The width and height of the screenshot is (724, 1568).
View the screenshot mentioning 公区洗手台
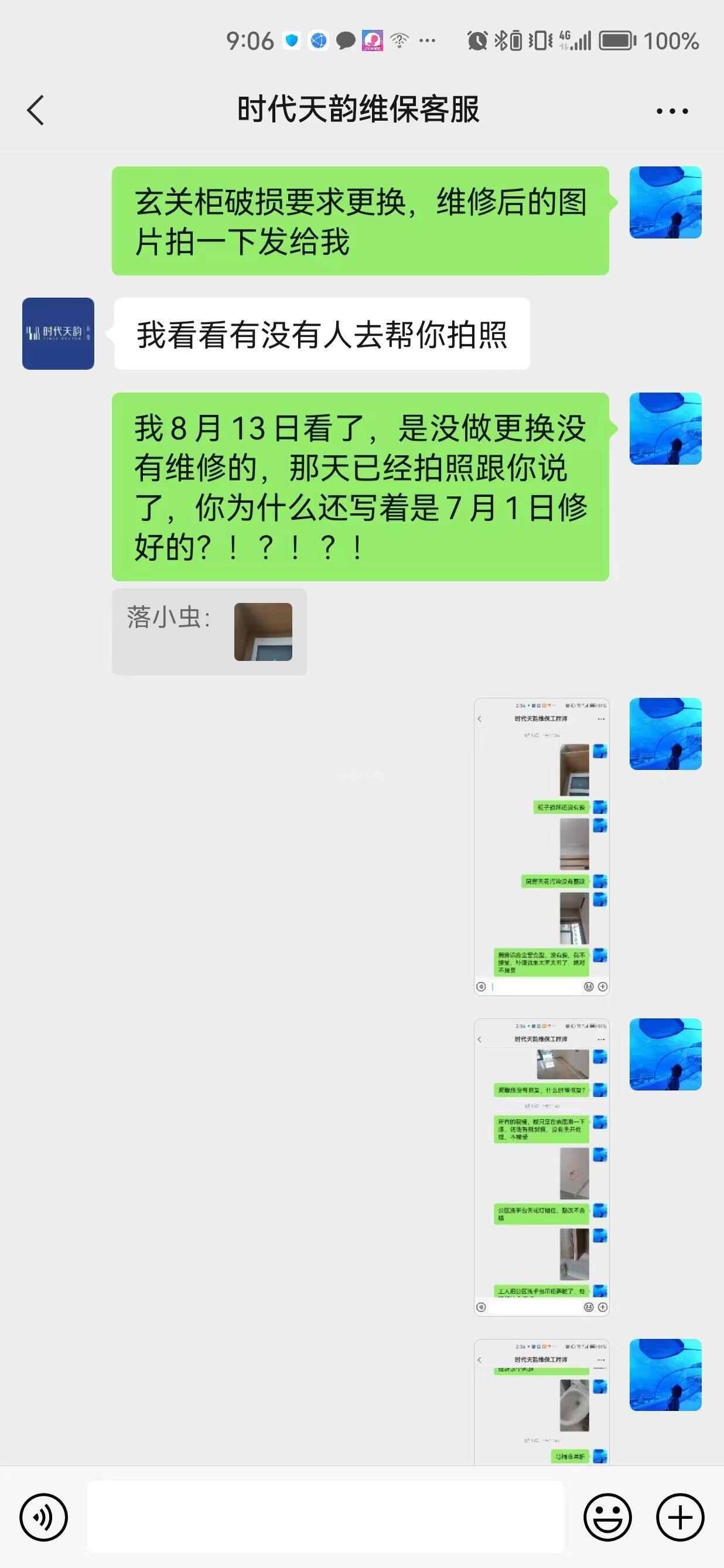pos(541,1167)
